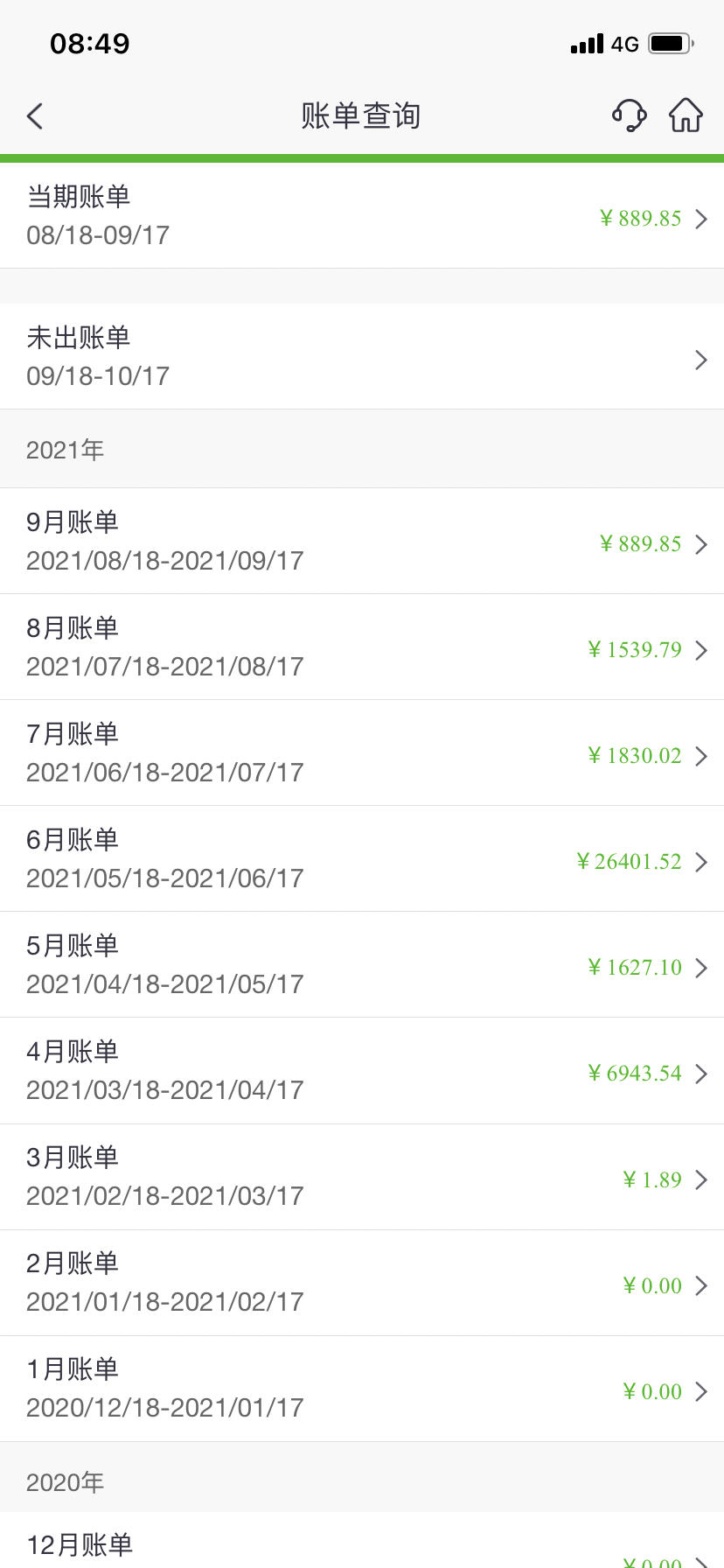
Task: Open customer service headset icon
Action: (x=629, y=115)
